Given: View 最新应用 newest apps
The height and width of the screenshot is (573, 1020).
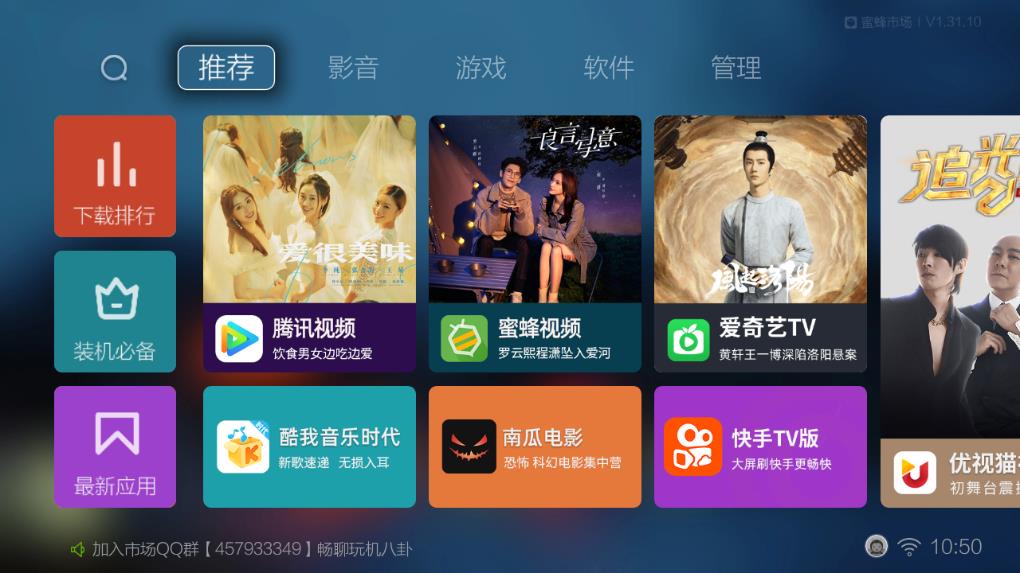Looking at the screenshot, I should coord(115,446).
